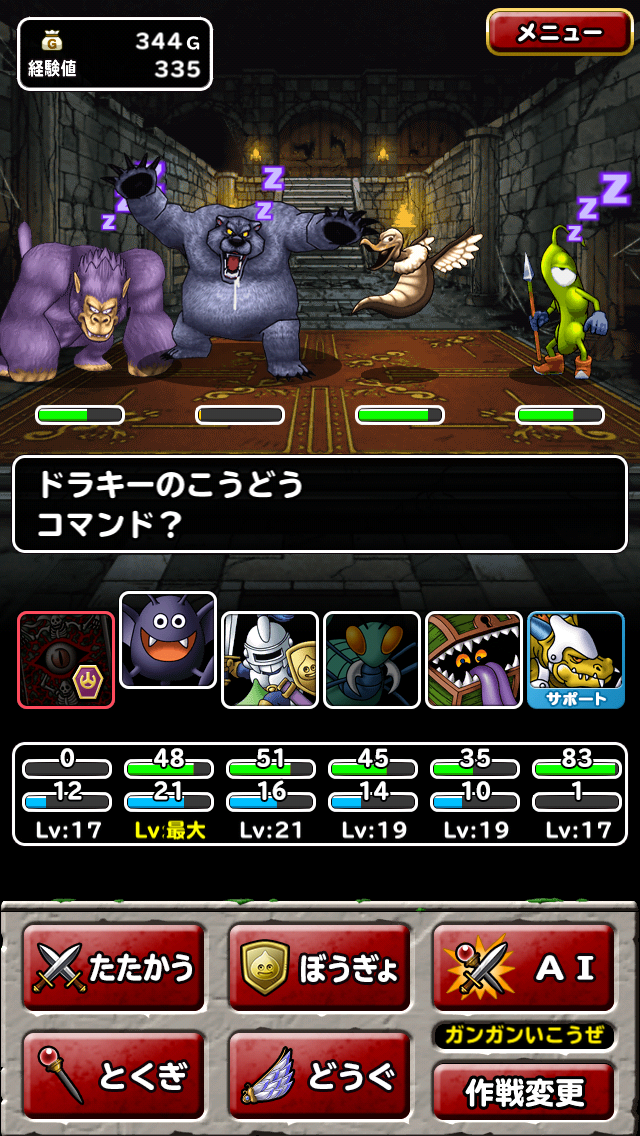Select the mimic chest monster portrait

(x=474, y=660)
